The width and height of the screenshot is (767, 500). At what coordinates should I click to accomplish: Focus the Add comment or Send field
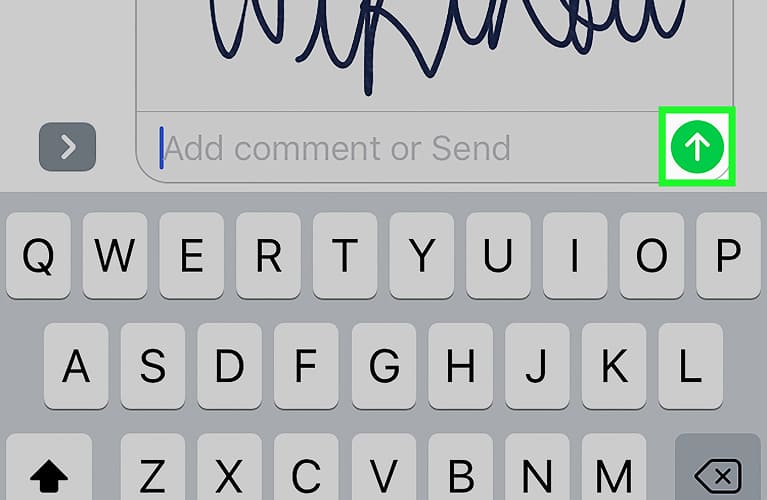point(400,149)
